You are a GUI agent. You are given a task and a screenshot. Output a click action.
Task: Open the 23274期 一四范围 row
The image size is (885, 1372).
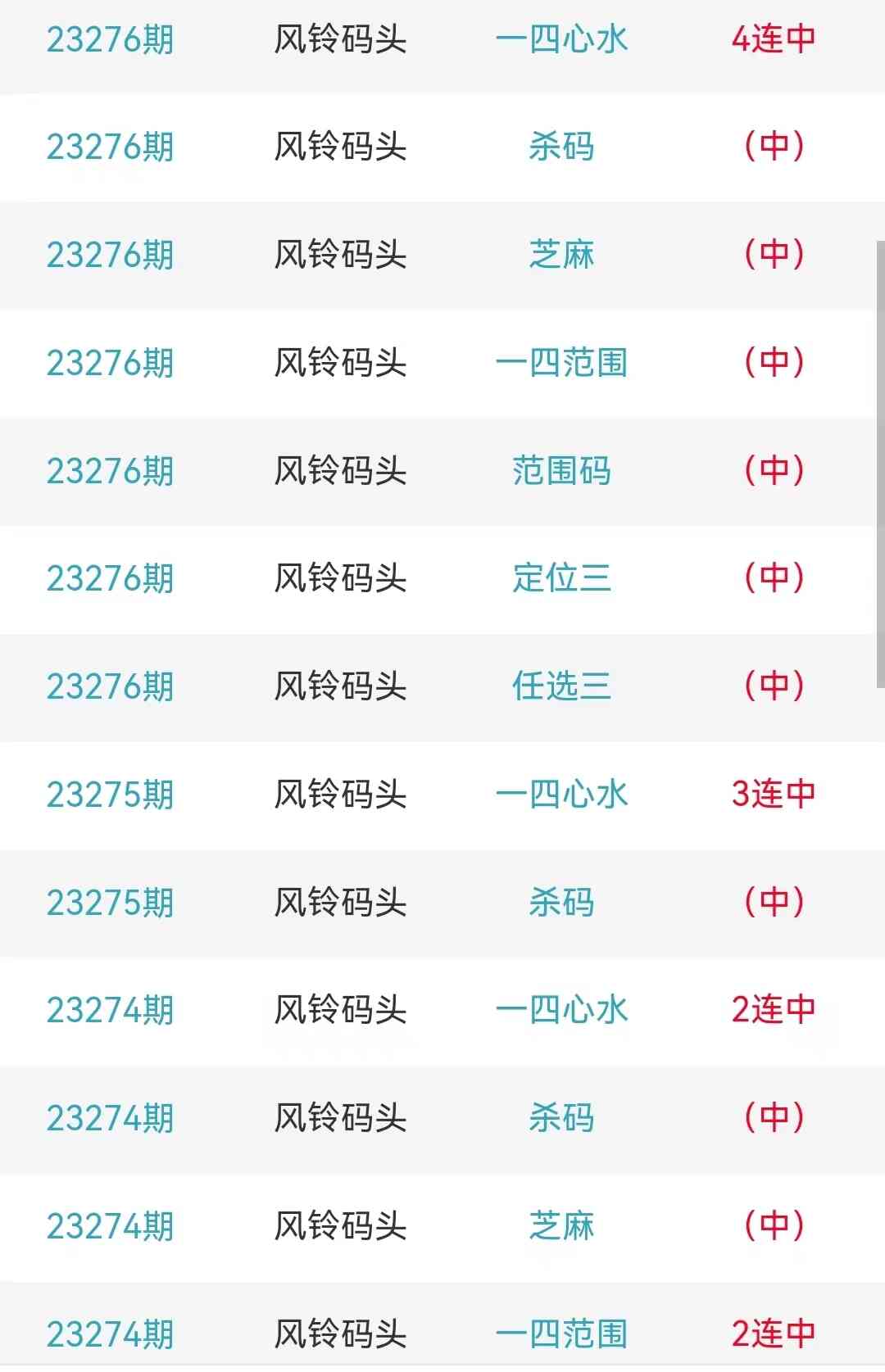(561, 1334)
